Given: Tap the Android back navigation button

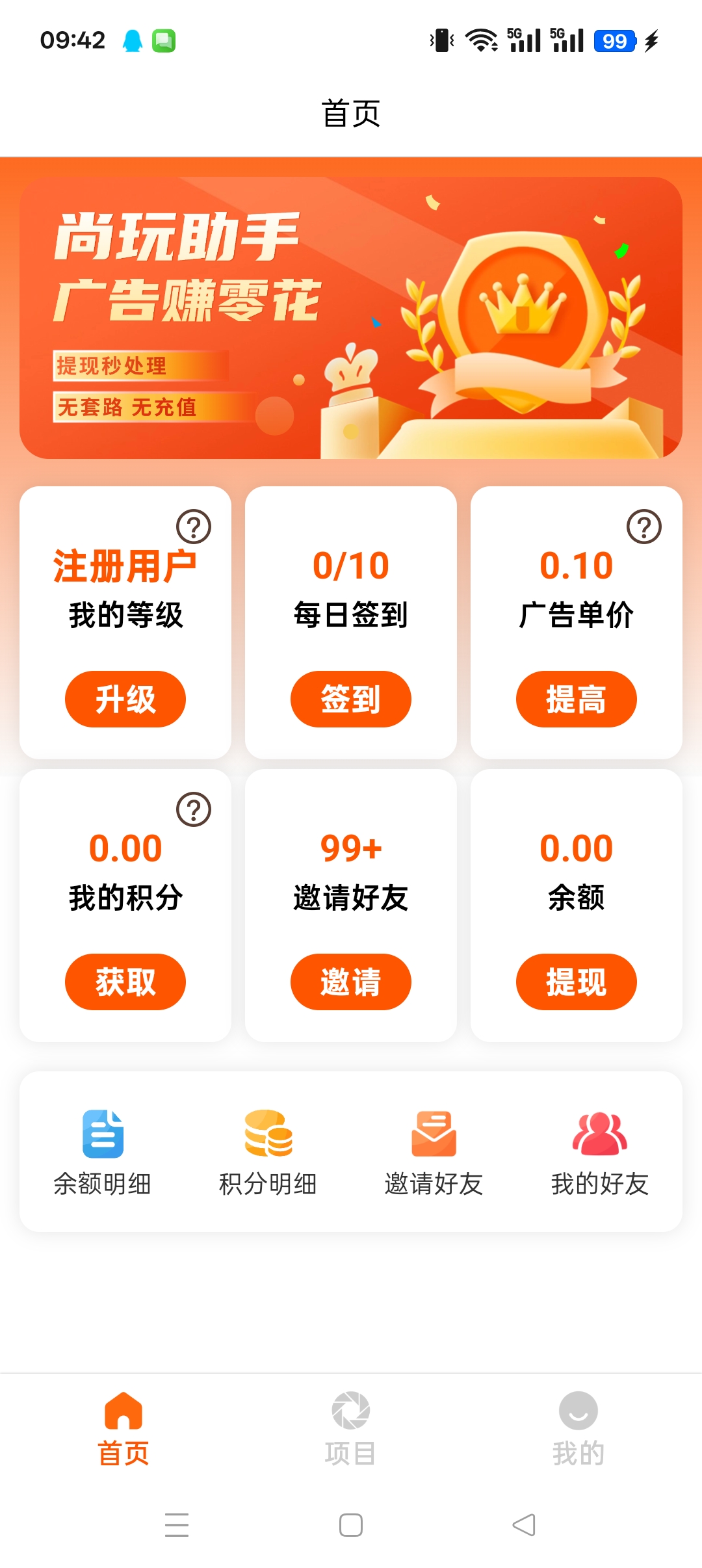Looking at the screenshot, I should 524,1524.
